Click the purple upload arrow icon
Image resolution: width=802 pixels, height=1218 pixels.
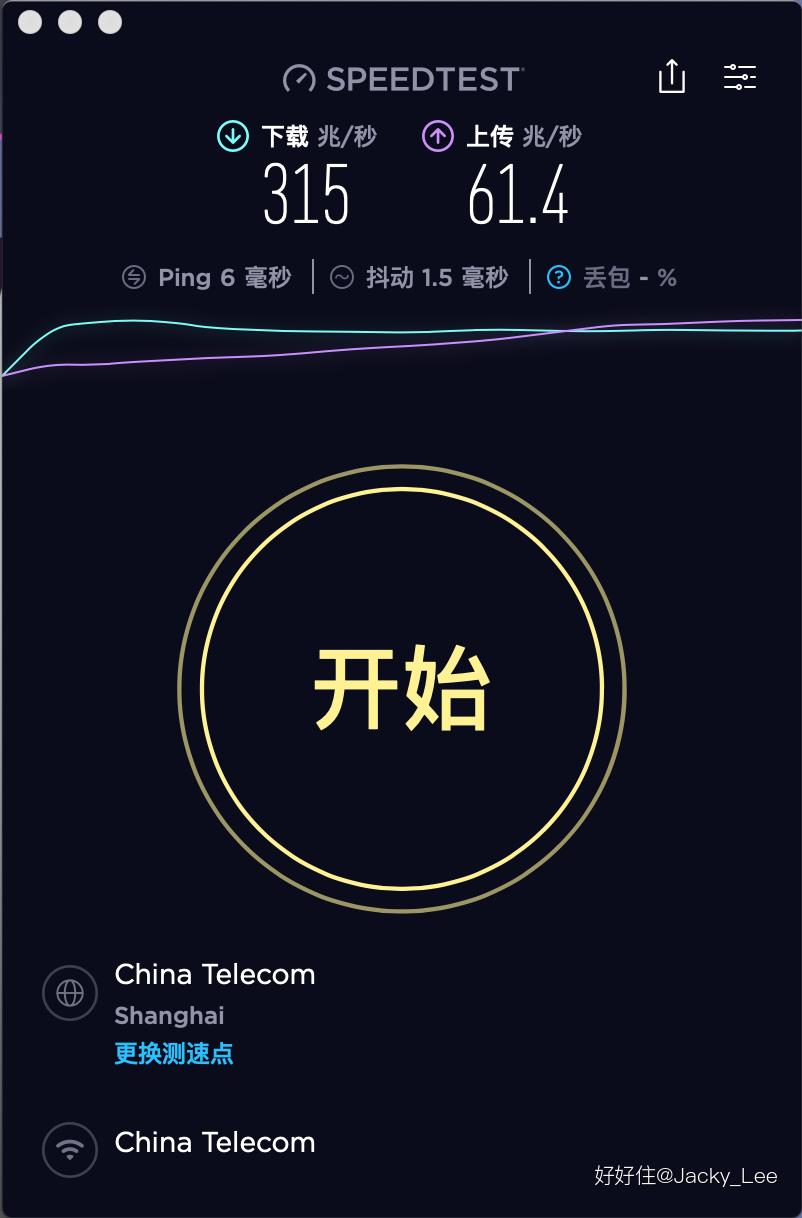tap(437, 136)
